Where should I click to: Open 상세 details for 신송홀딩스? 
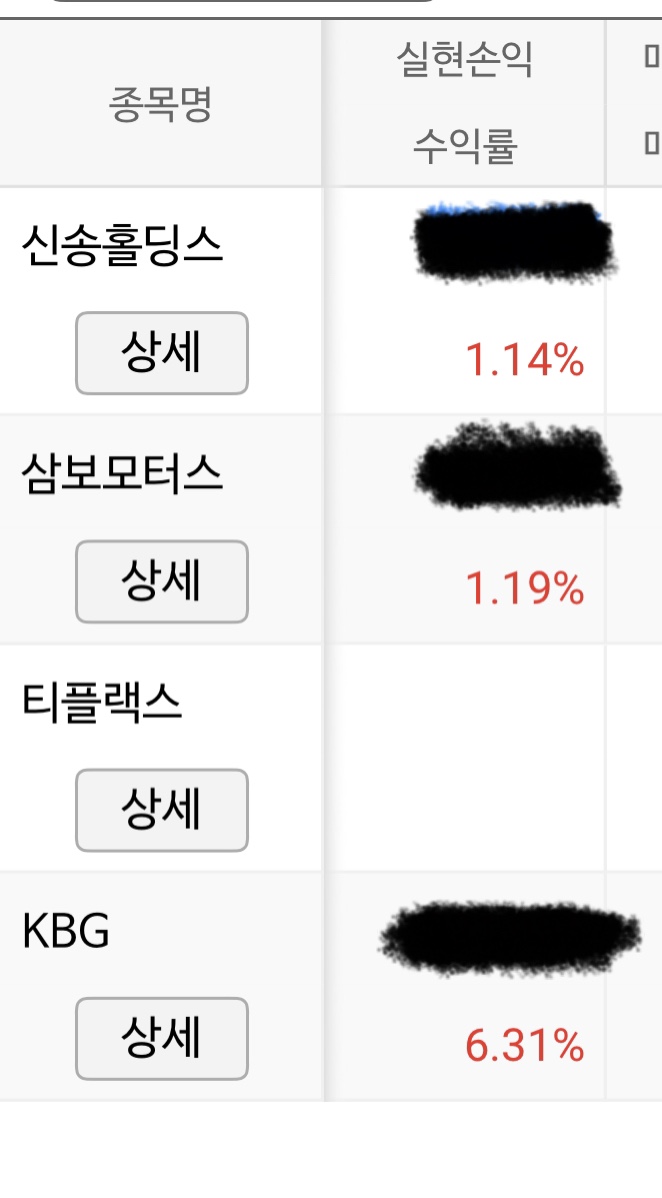[162, 353]
